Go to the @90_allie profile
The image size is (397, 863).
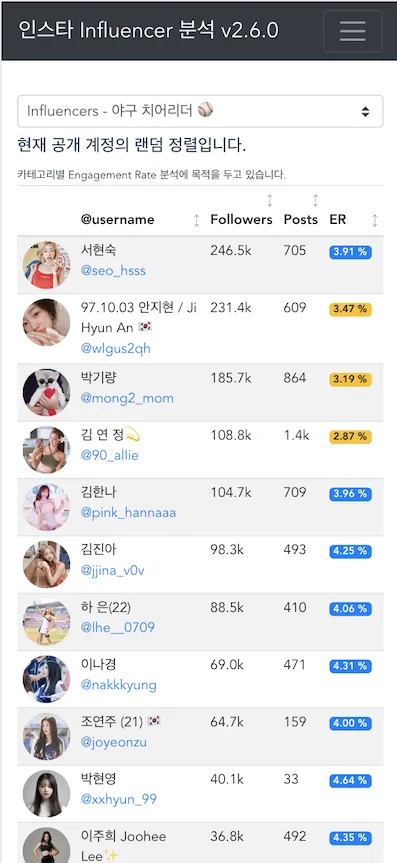pyautogui.click(x=110, y=455)
